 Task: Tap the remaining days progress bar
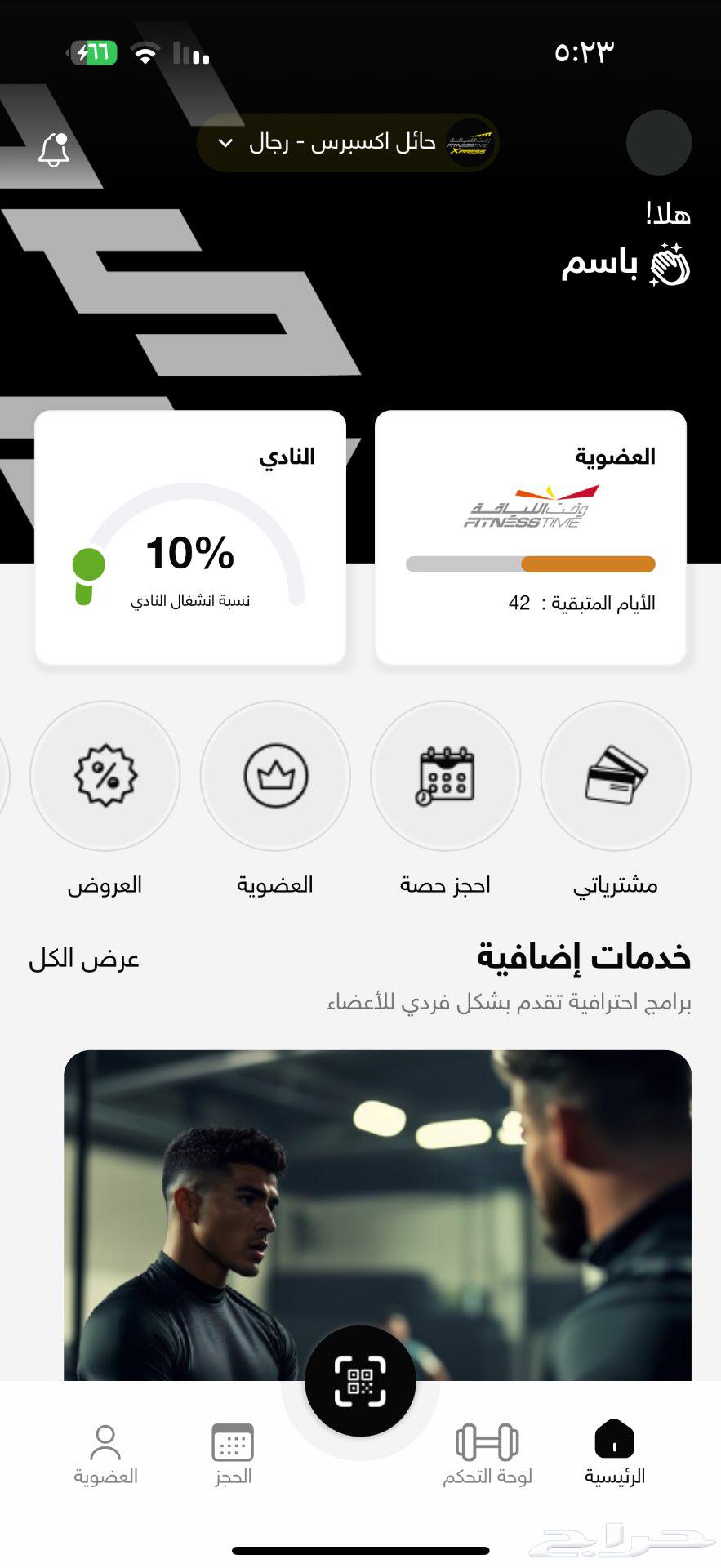click(x=531, y=564)
